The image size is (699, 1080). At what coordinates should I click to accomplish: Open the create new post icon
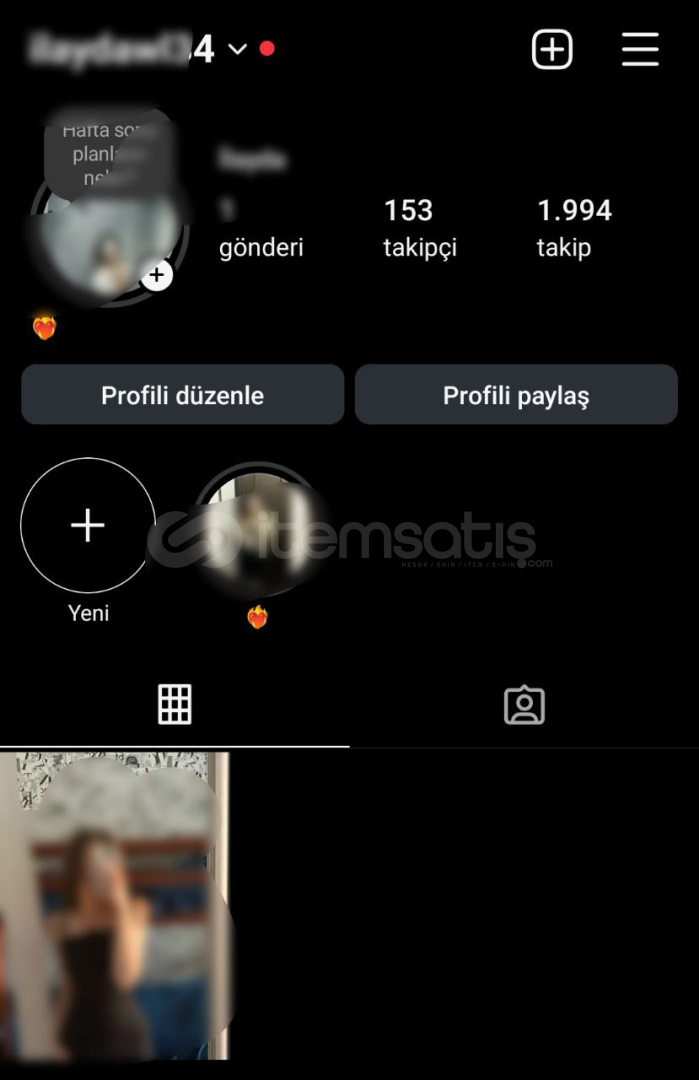coord(552,49)
